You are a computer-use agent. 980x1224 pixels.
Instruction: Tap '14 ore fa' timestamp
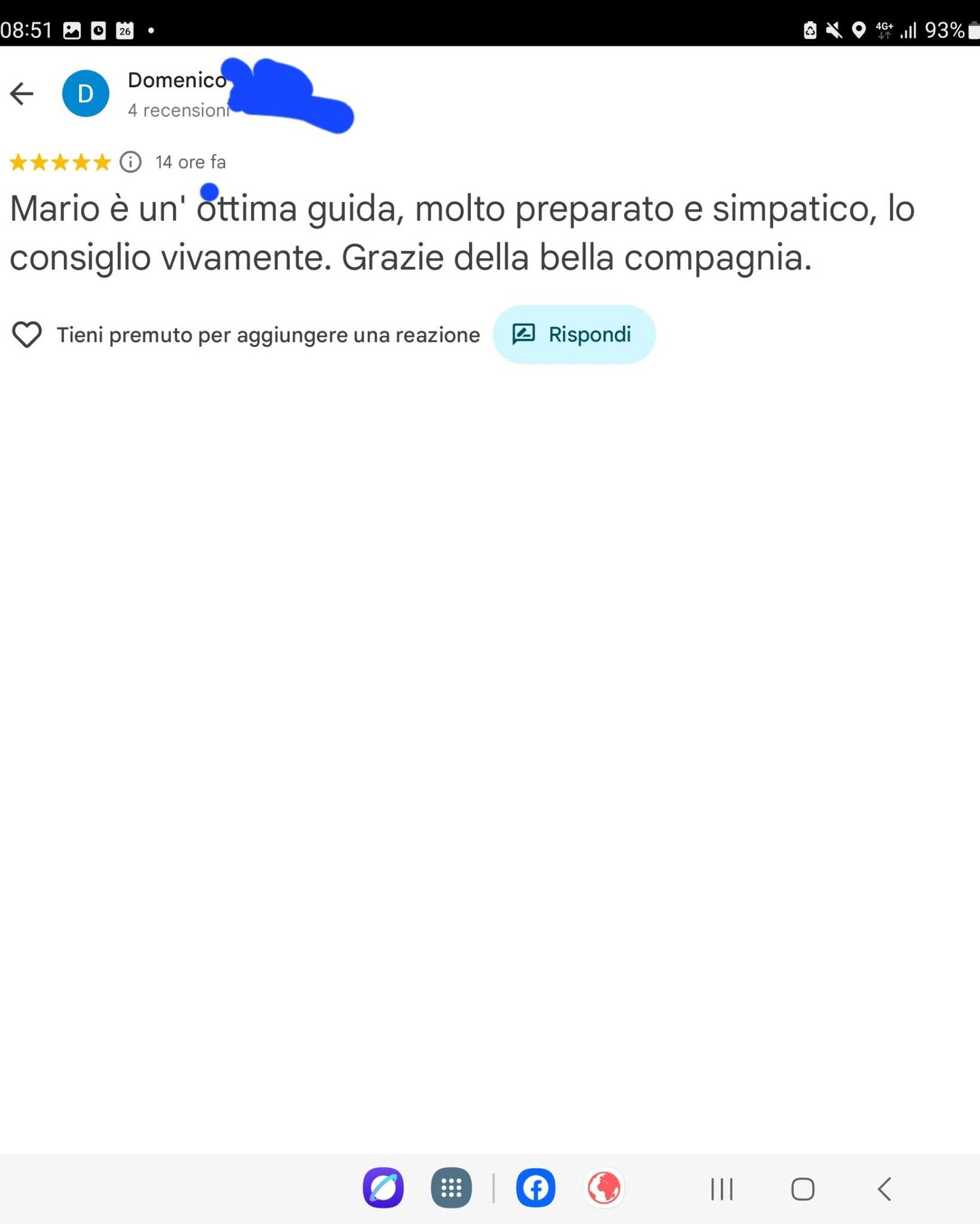[x=191, y=162]
